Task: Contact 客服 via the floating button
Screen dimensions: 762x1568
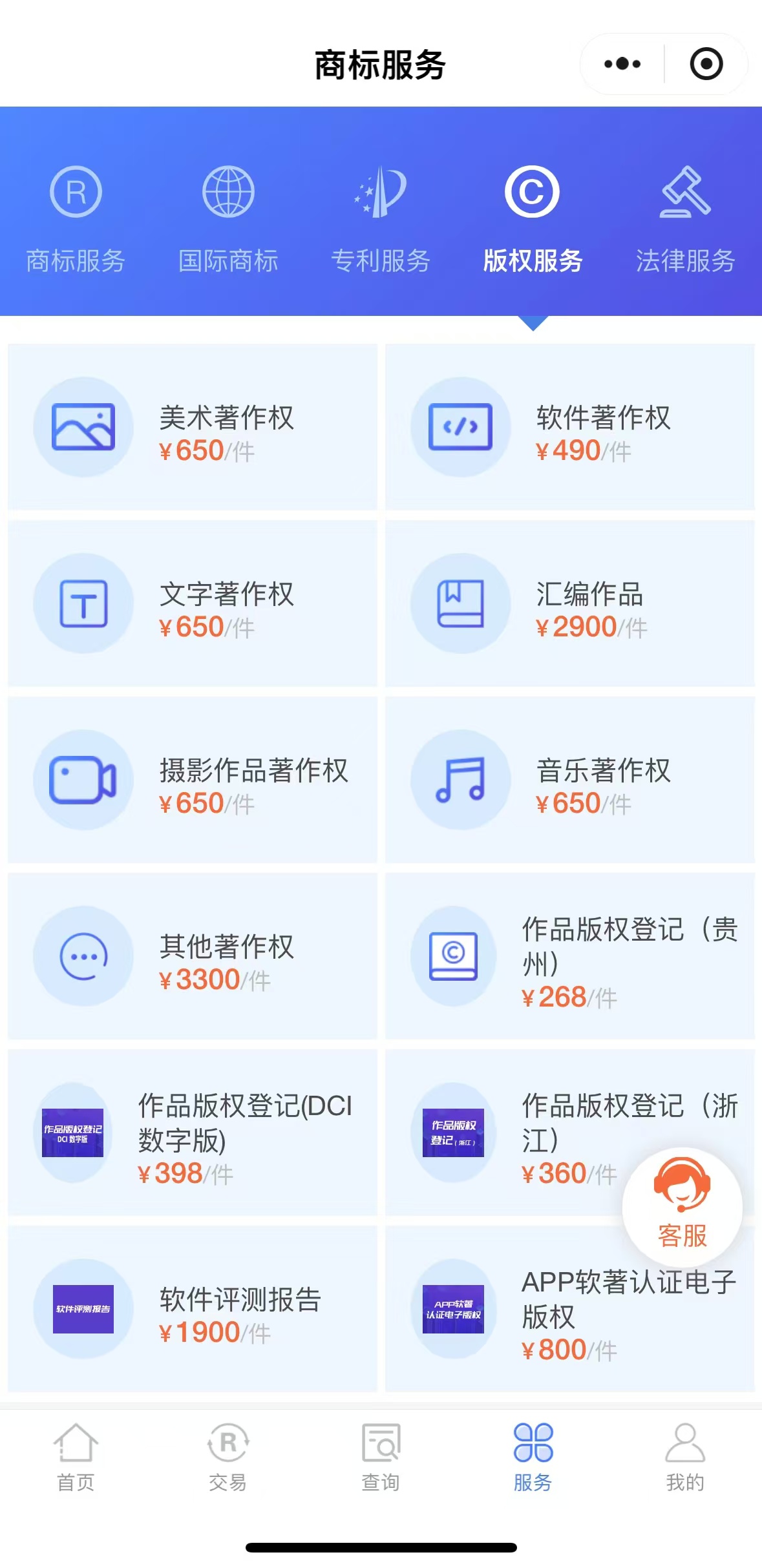Action: click(x=683, y=1207)
